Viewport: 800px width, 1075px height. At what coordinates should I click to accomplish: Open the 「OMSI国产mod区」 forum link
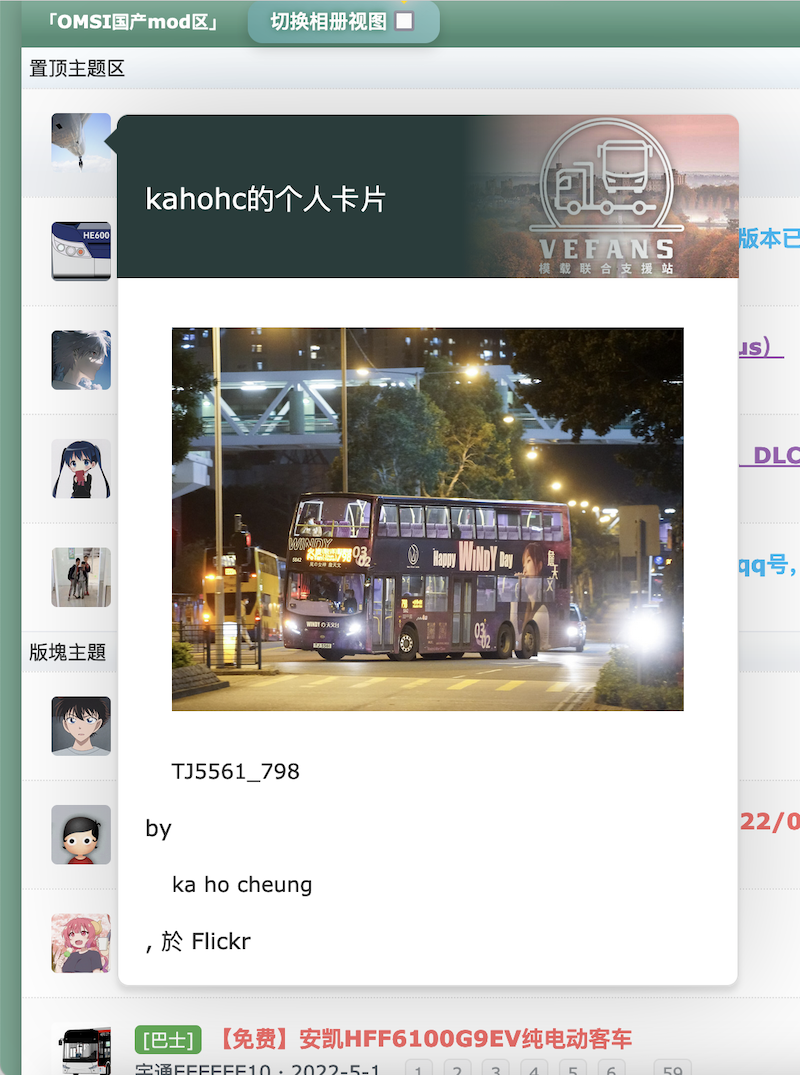[133, 22]
